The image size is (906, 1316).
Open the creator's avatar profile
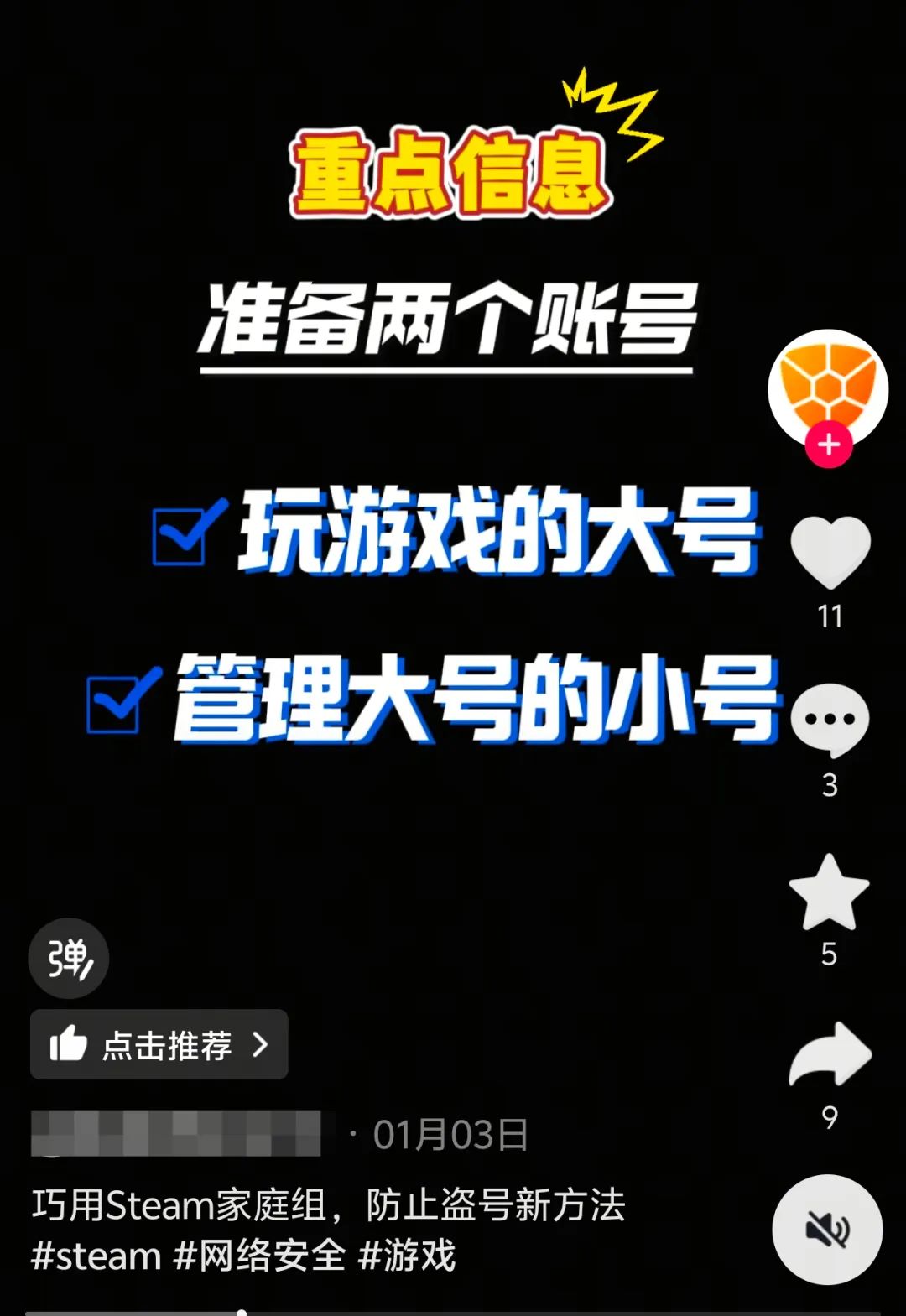(x=828, y=389)
